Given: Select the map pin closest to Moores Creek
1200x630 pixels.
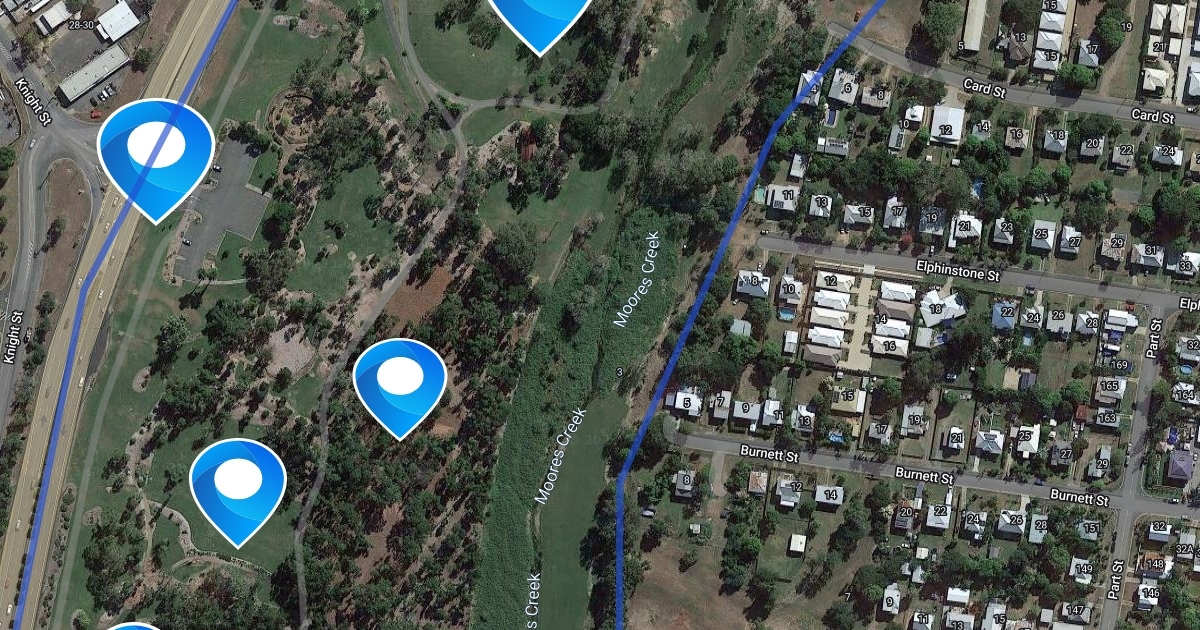Looking at the screenshot, I should click(x=400, y=381).
